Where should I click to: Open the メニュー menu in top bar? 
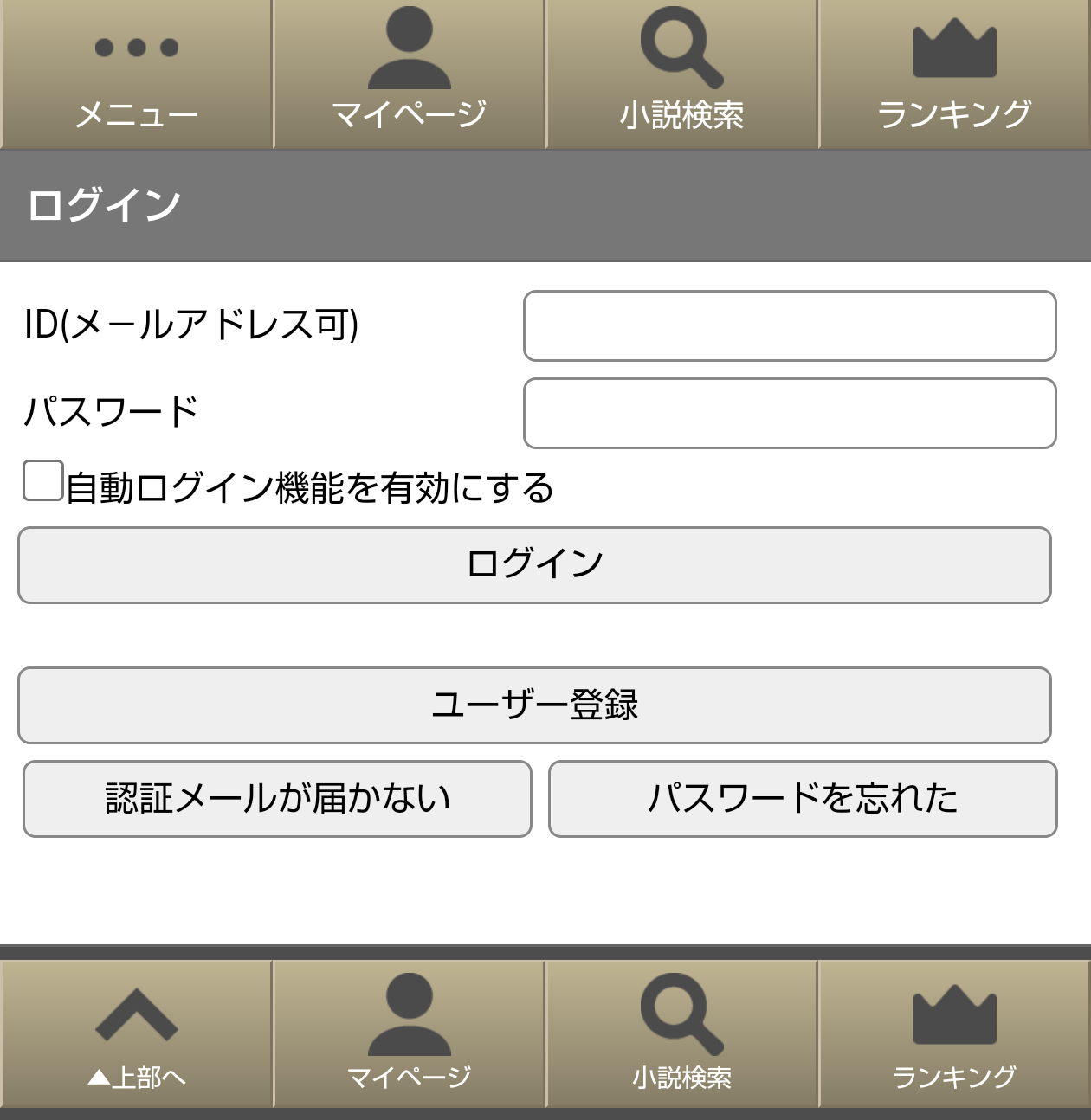pyautogui.click(x=136, y=74)
